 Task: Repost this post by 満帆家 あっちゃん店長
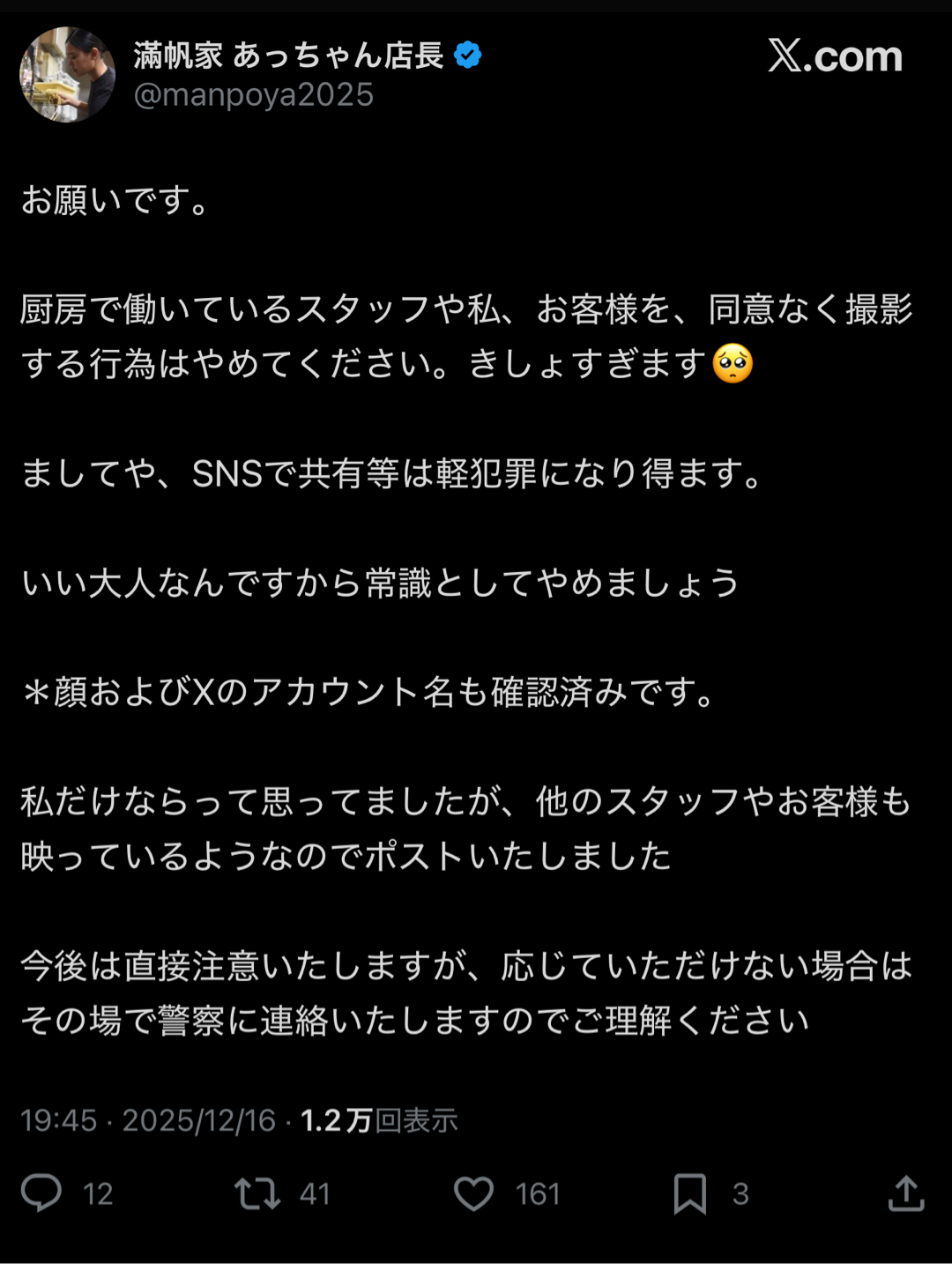pyautogui.click(x=257, y=1193)
